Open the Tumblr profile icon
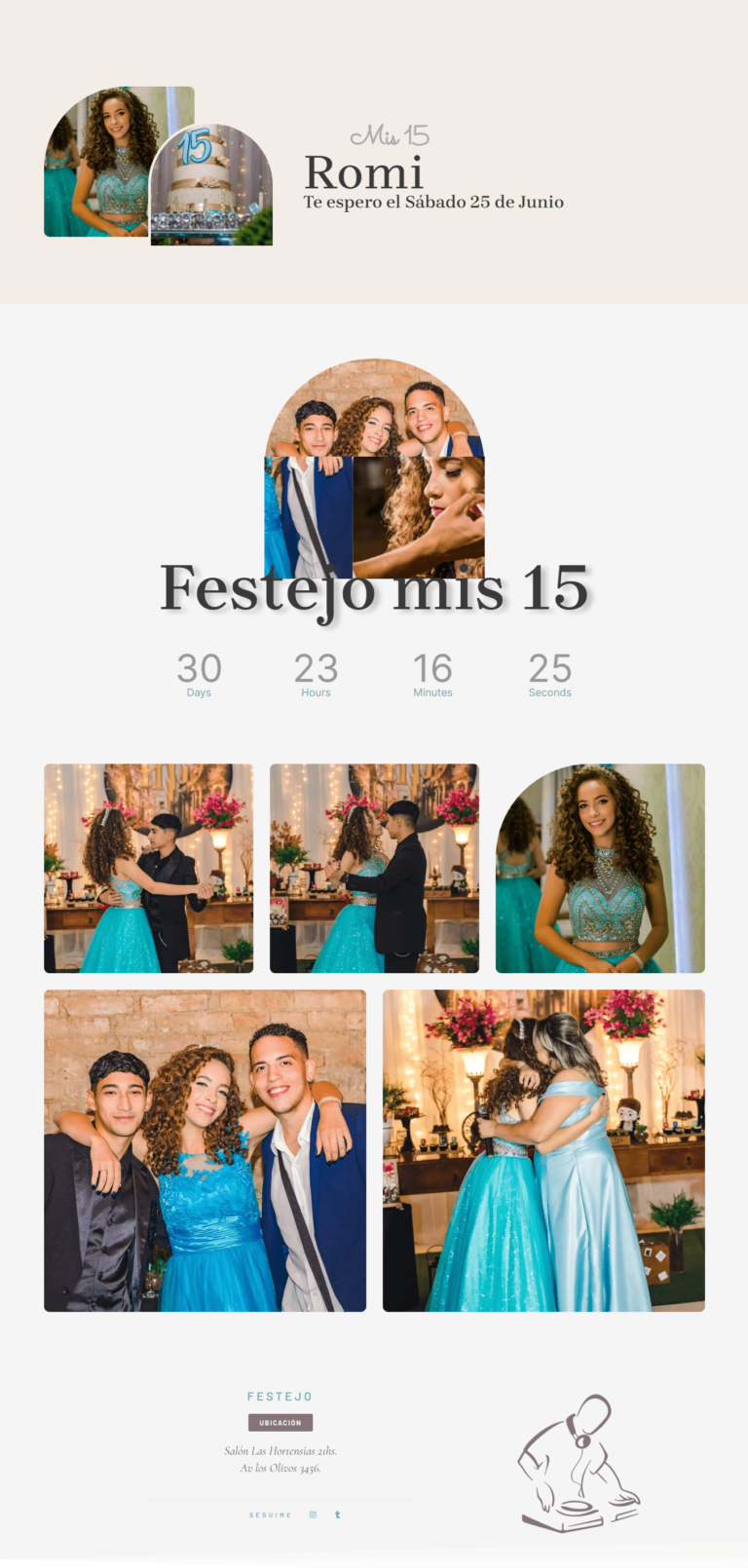 (x=337, y=1514)
